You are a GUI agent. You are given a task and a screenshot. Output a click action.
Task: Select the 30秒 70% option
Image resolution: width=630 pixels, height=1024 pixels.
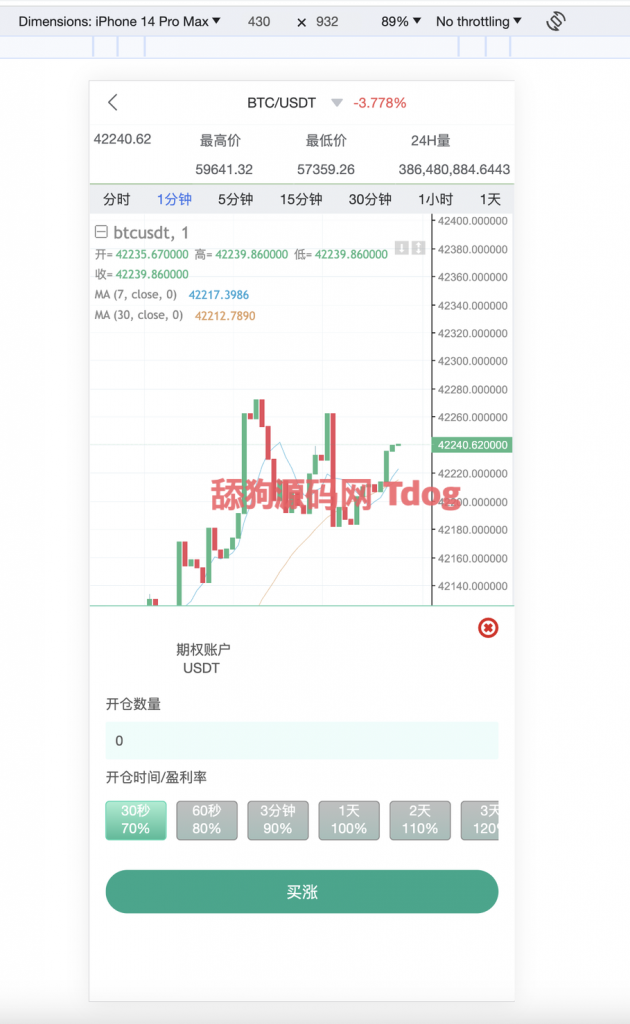136,820
